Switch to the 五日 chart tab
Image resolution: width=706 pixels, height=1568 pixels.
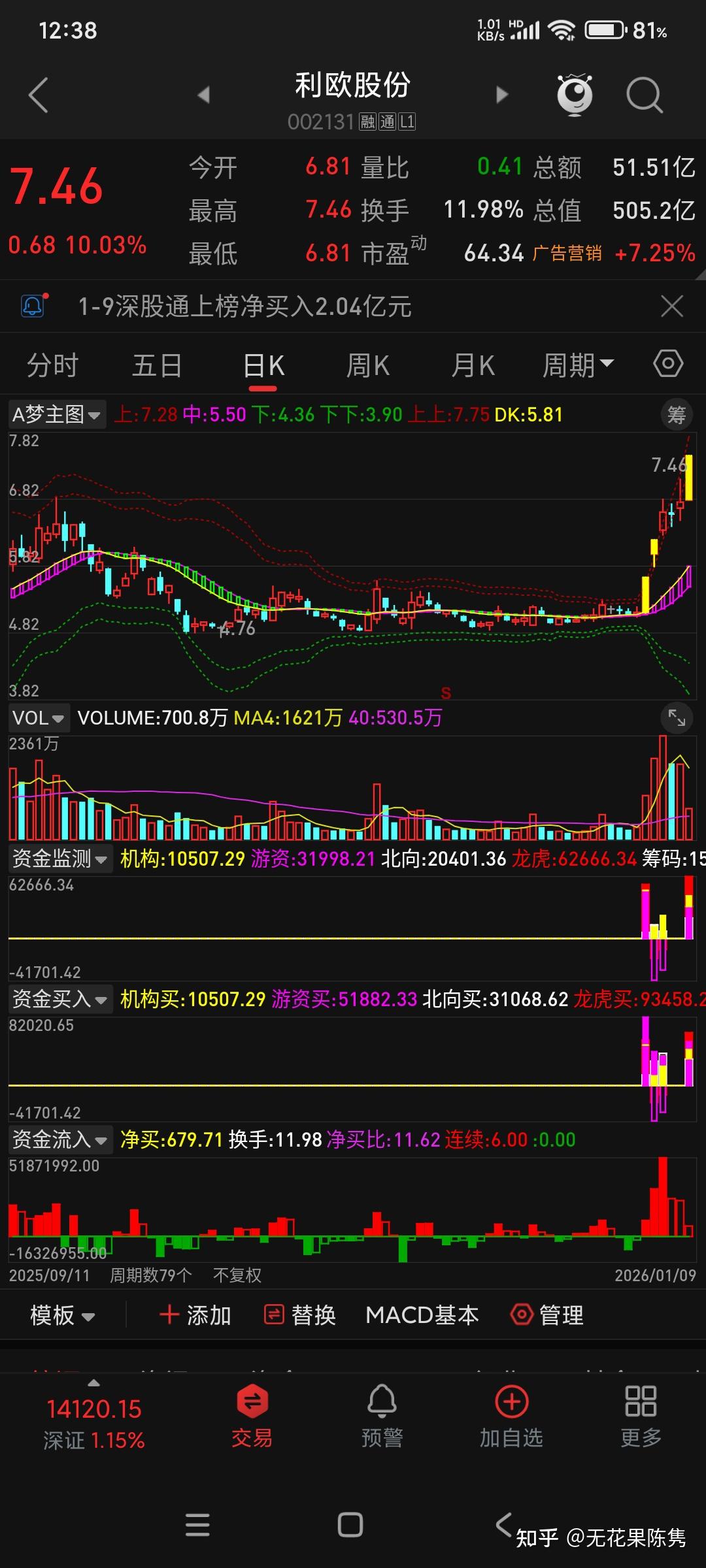point(157,365)
